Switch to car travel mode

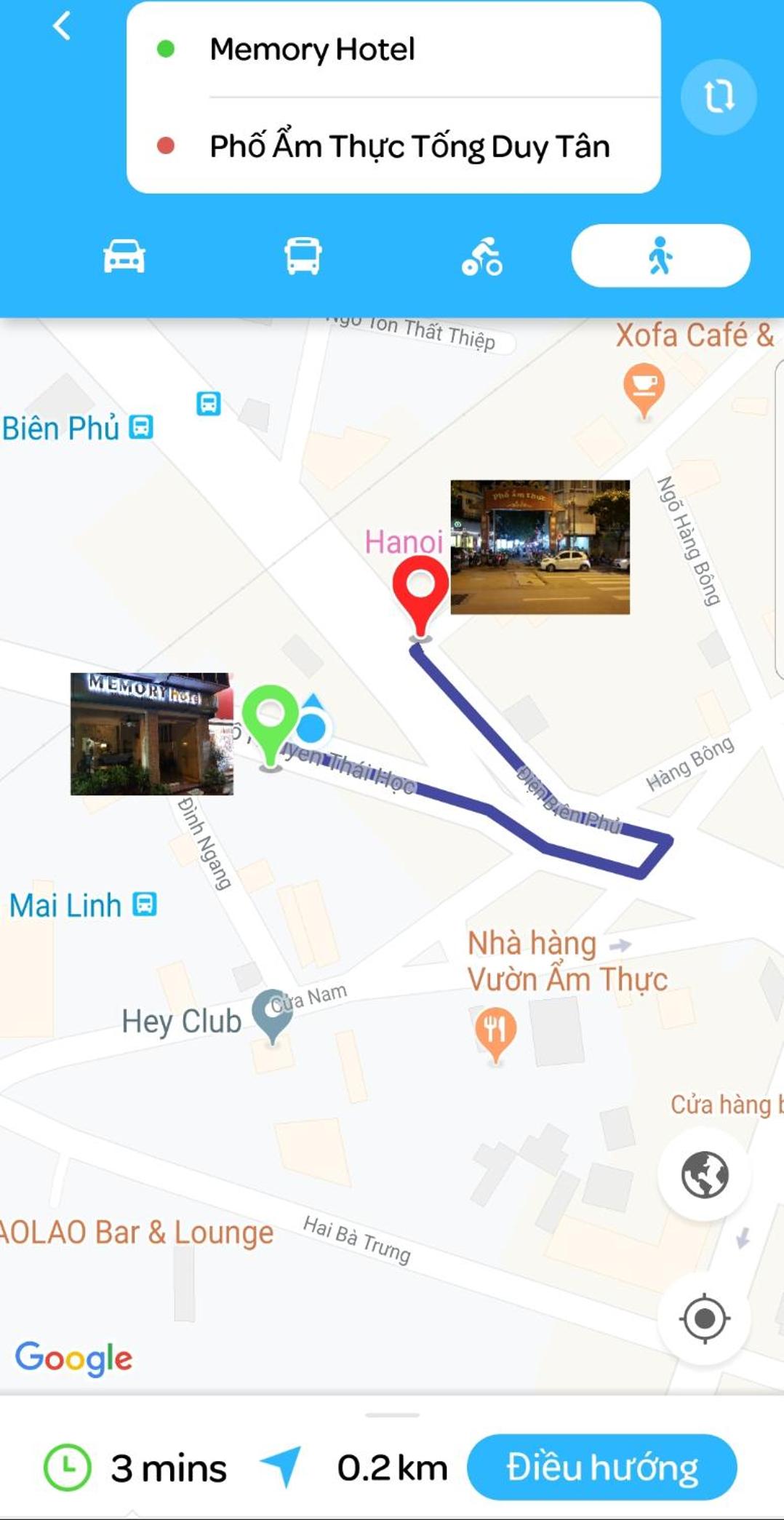(x=124, y=257)
